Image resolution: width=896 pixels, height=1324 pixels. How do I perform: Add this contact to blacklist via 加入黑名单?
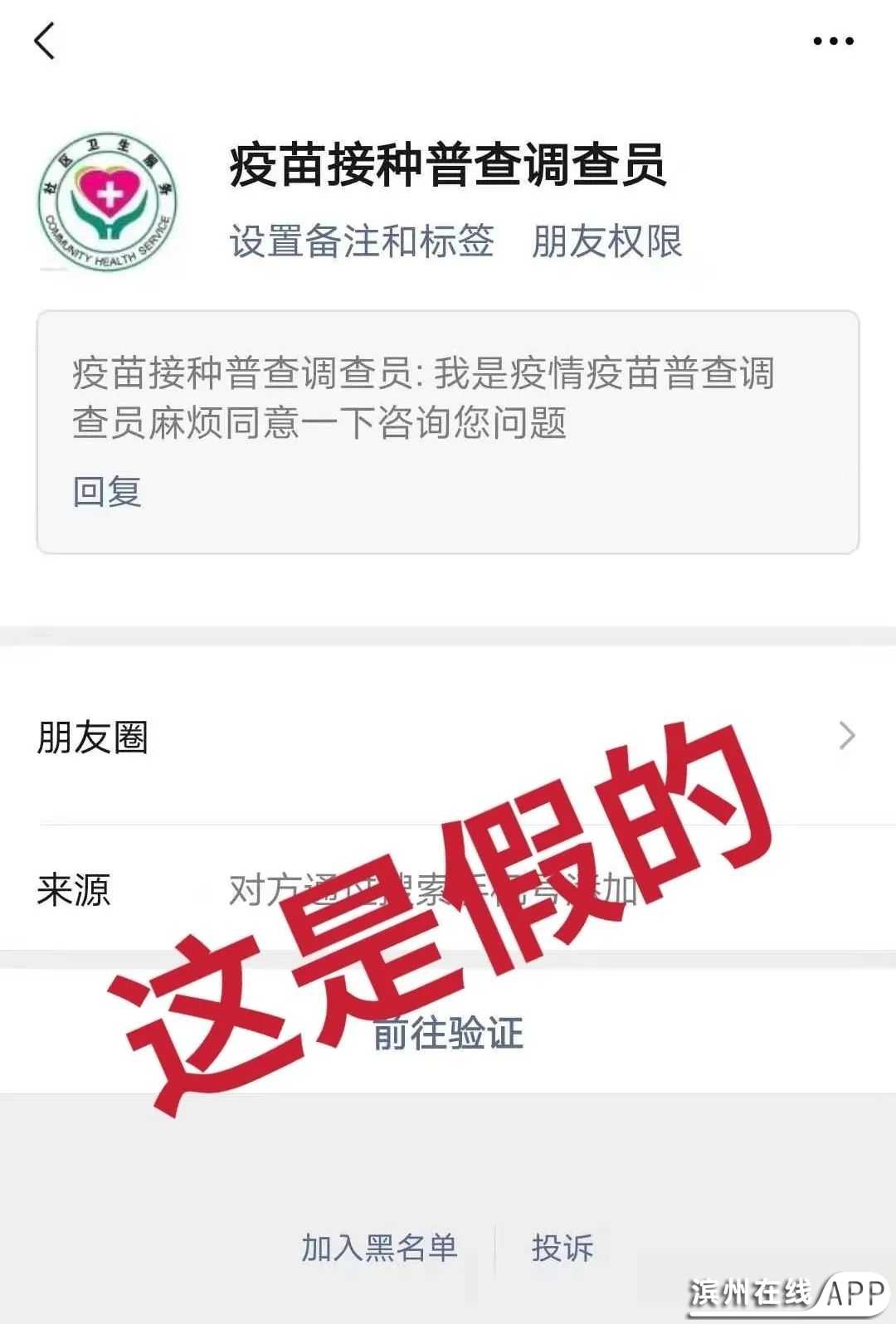[x=379, y=1248]
